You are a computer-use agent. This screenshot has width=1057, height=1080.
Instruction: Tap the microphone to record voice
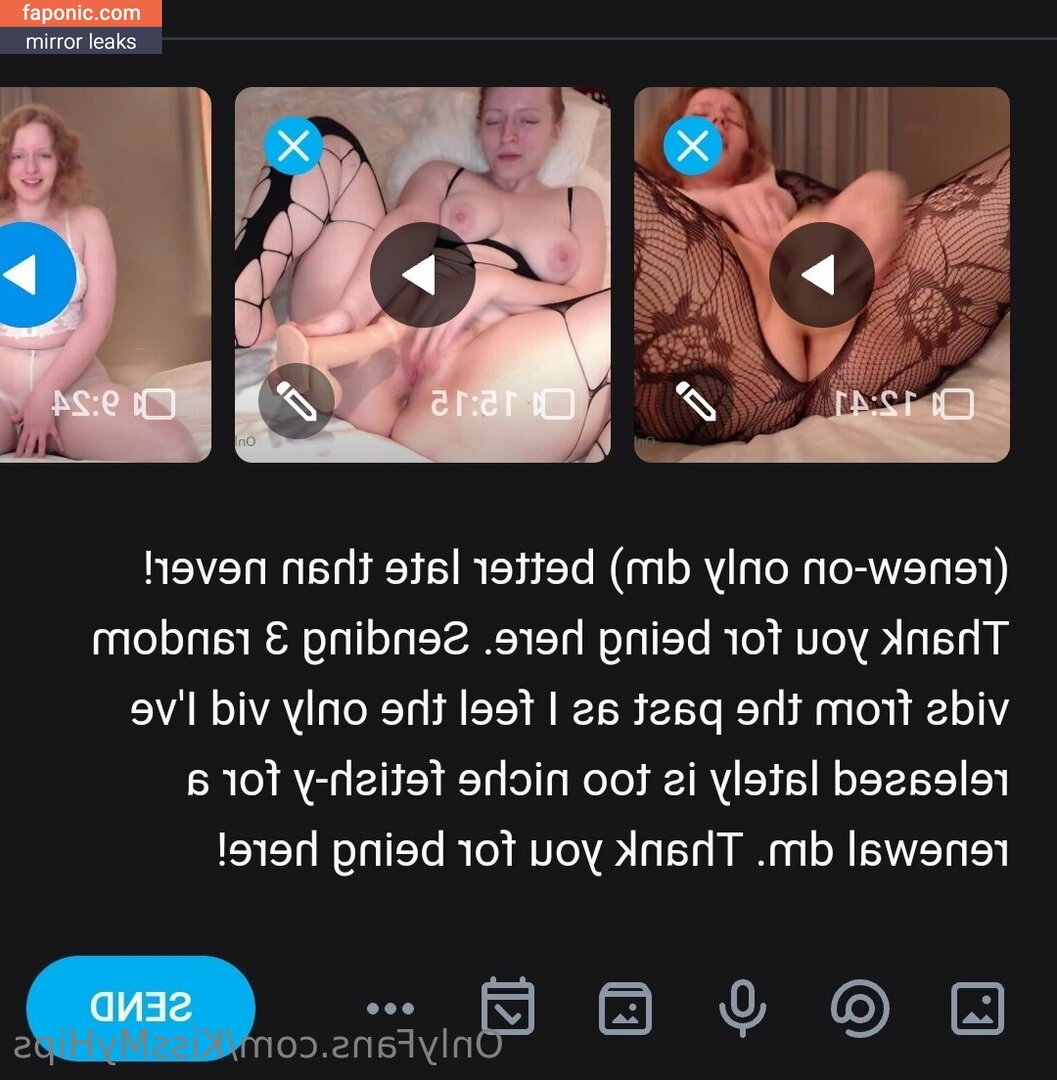(x=742, y=1007)
